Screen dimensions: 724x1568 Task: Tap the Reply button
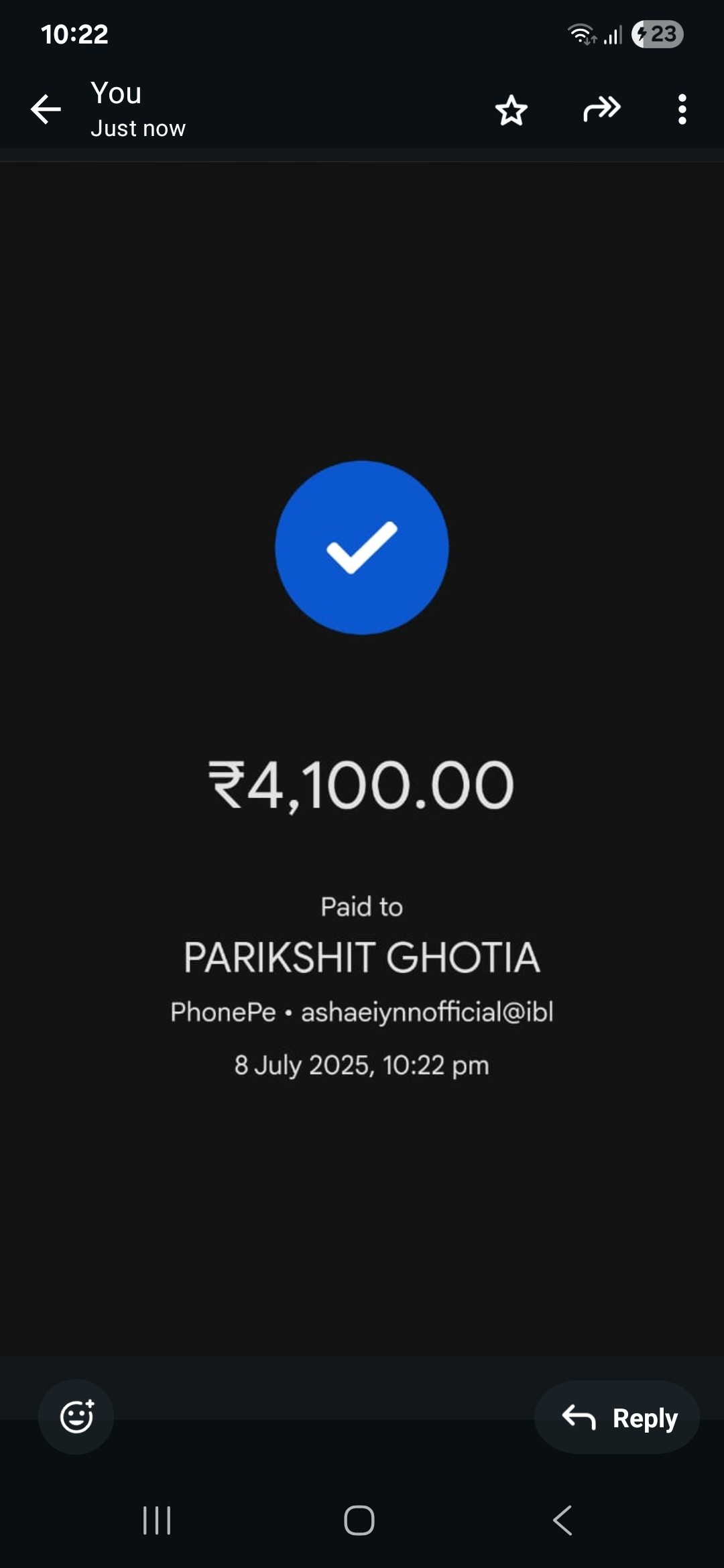[617, 1417]
